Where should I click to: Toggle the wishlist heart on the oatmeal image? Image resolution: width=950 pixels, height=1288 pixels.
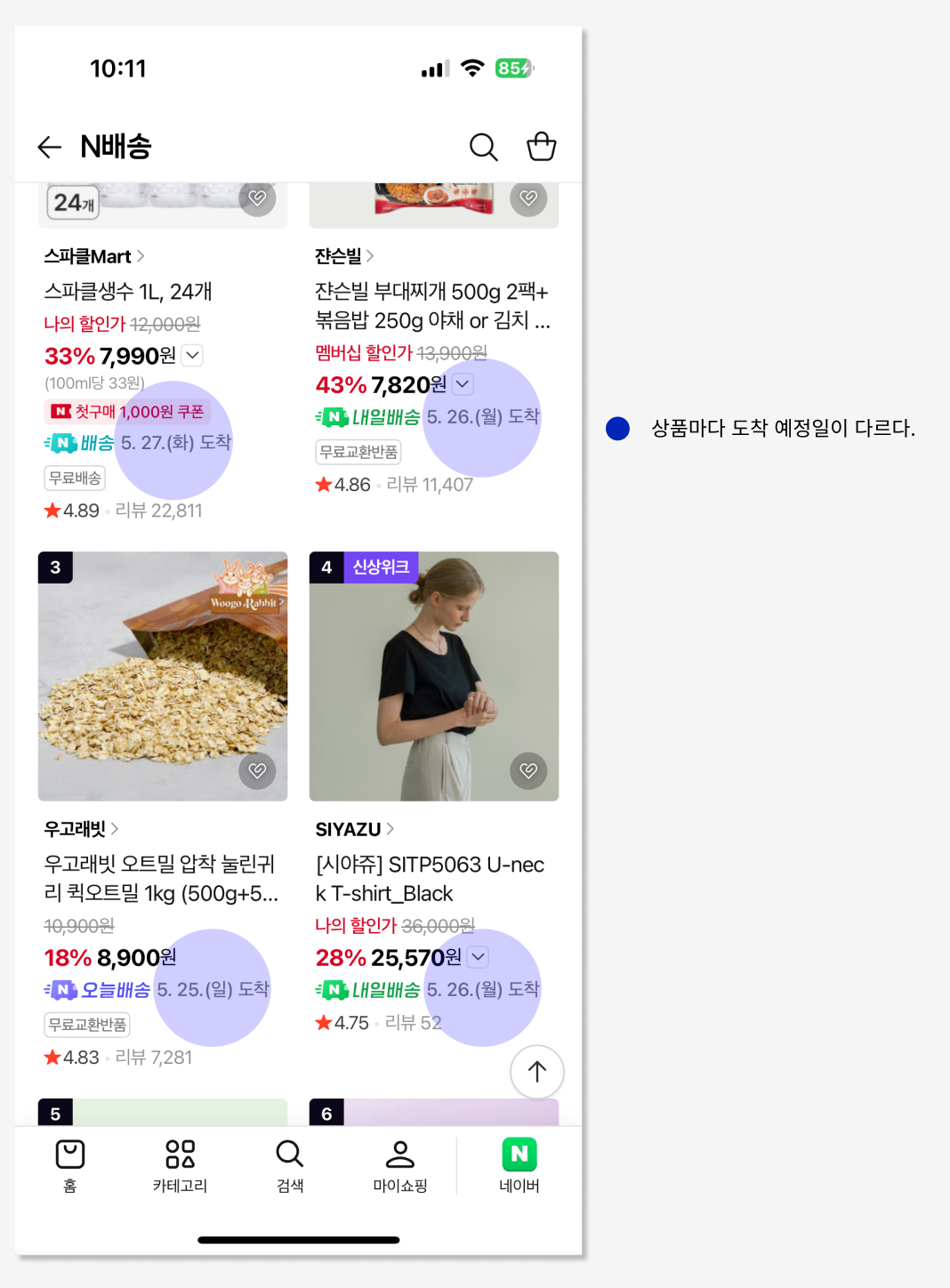click(x=257, y=771)
